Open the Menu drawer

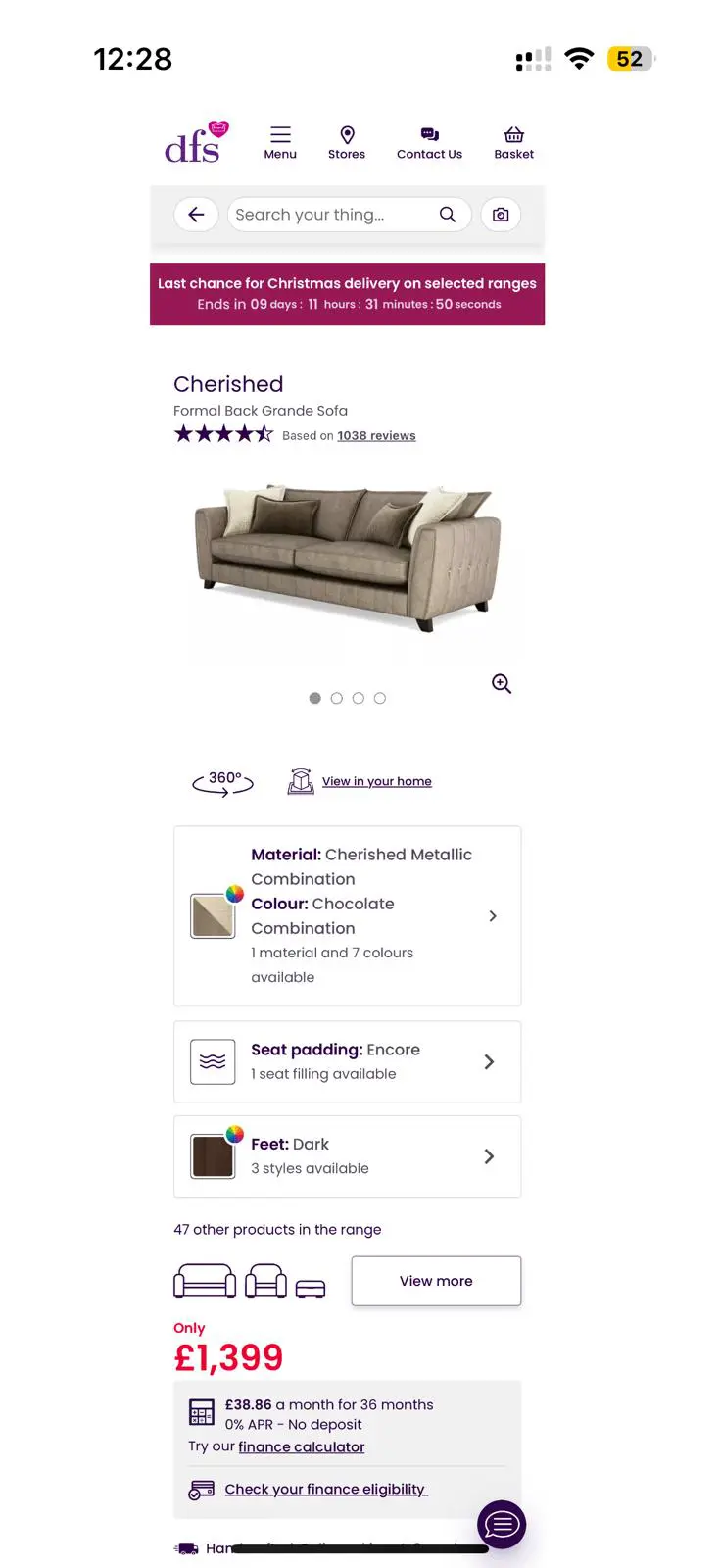pyautogui.click(x=280, y=142)
